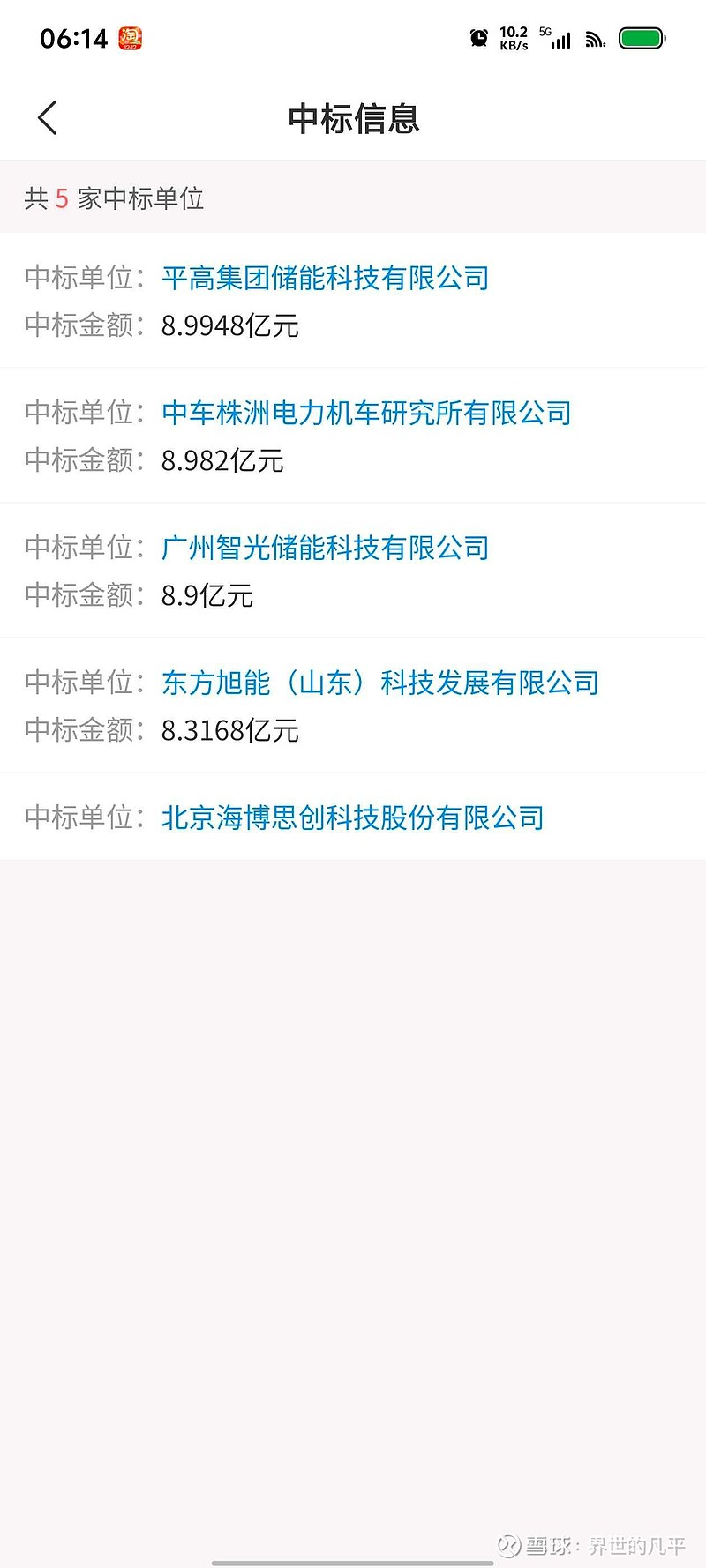Tap the bottom navigation bar handle

353,1562
